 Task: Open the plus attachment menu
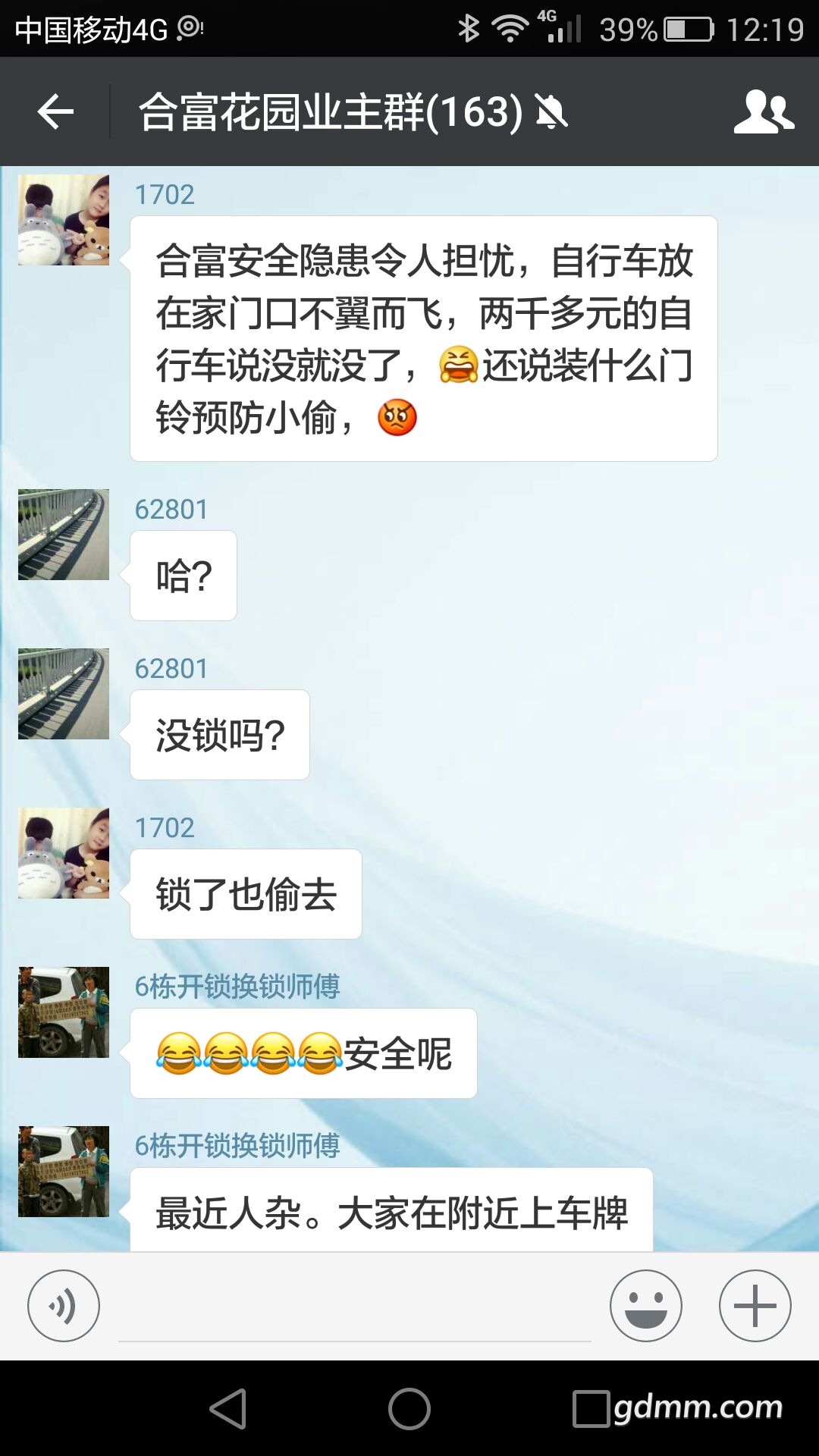[755, 1306]
